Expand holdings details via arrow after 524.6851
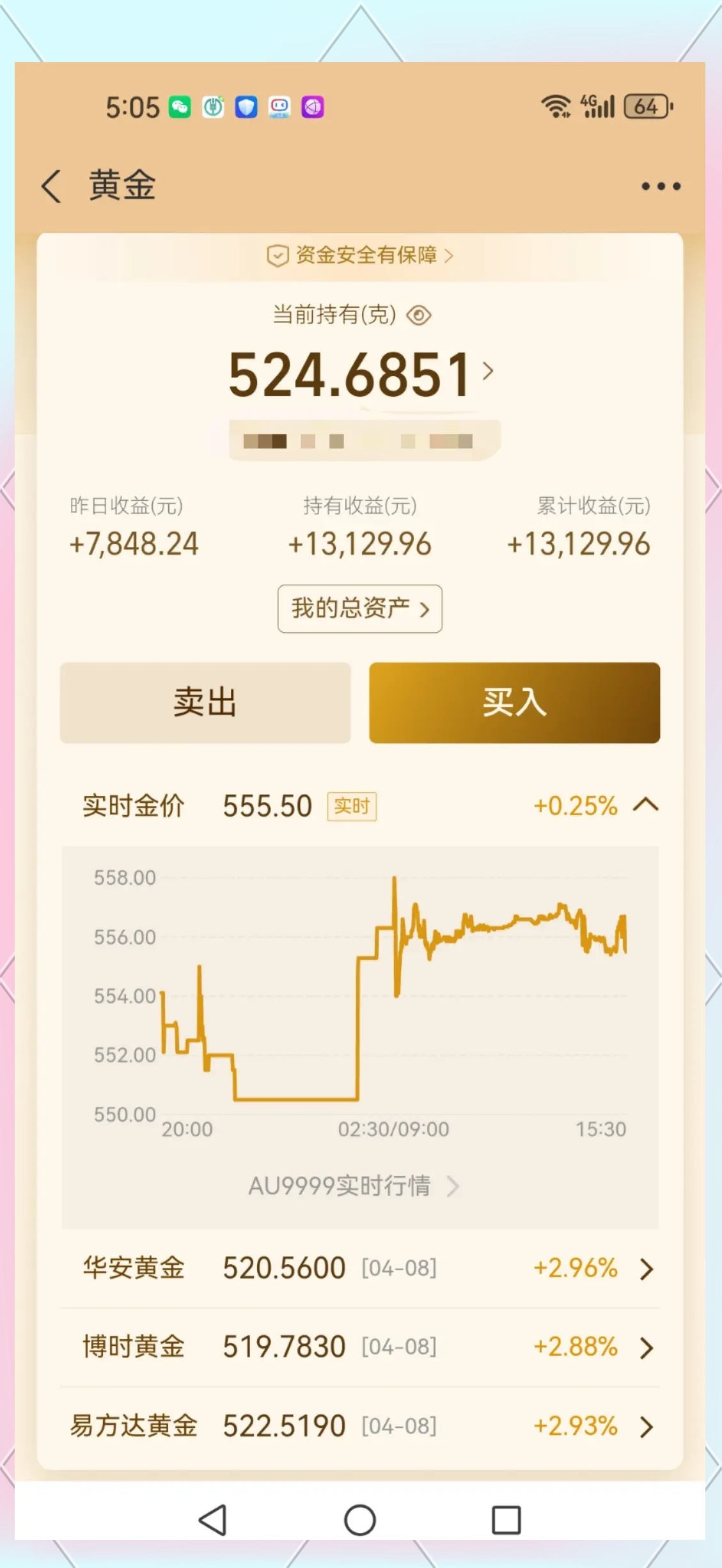This screenshot has height=1568, width=722. click(489, 371)
